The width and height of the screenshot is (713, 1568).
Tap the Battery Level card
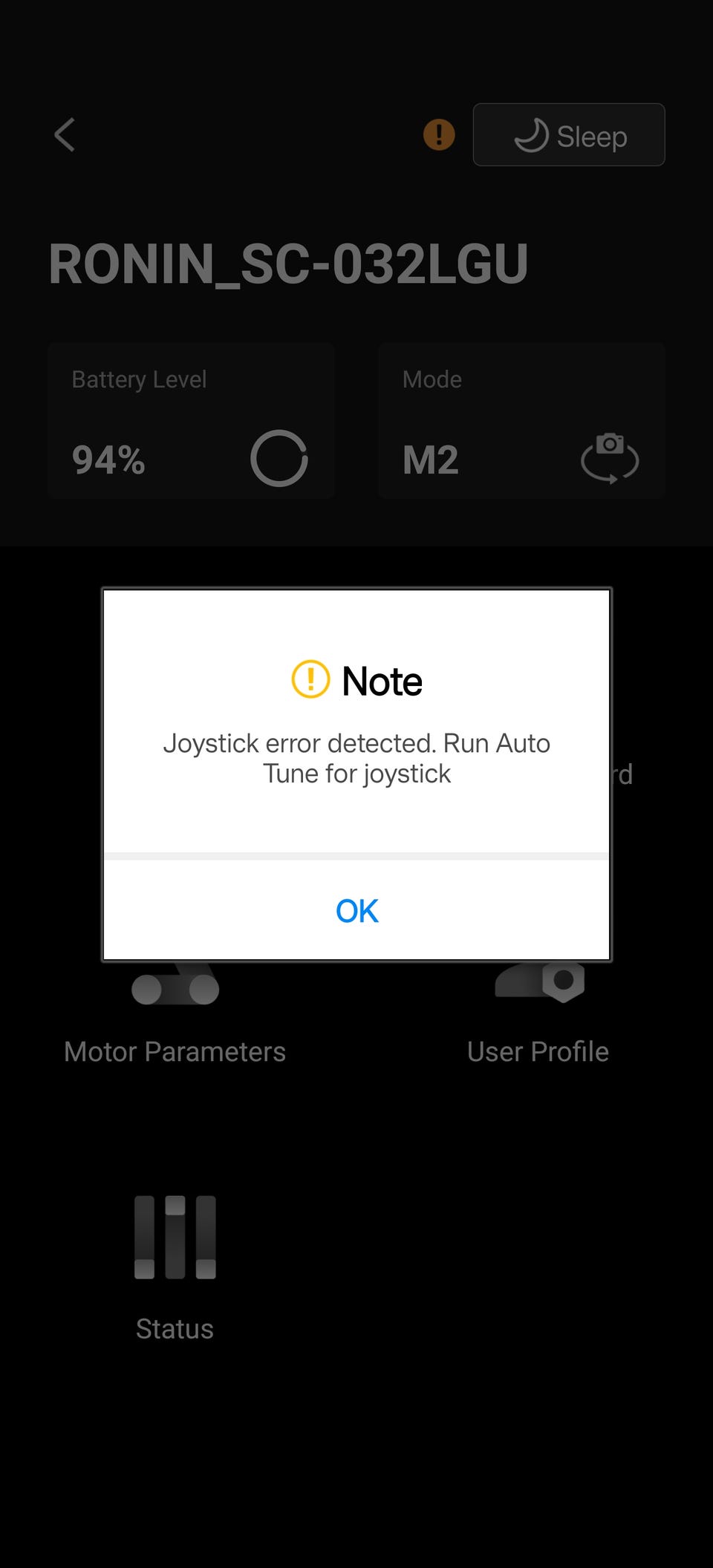pos(191,420)
